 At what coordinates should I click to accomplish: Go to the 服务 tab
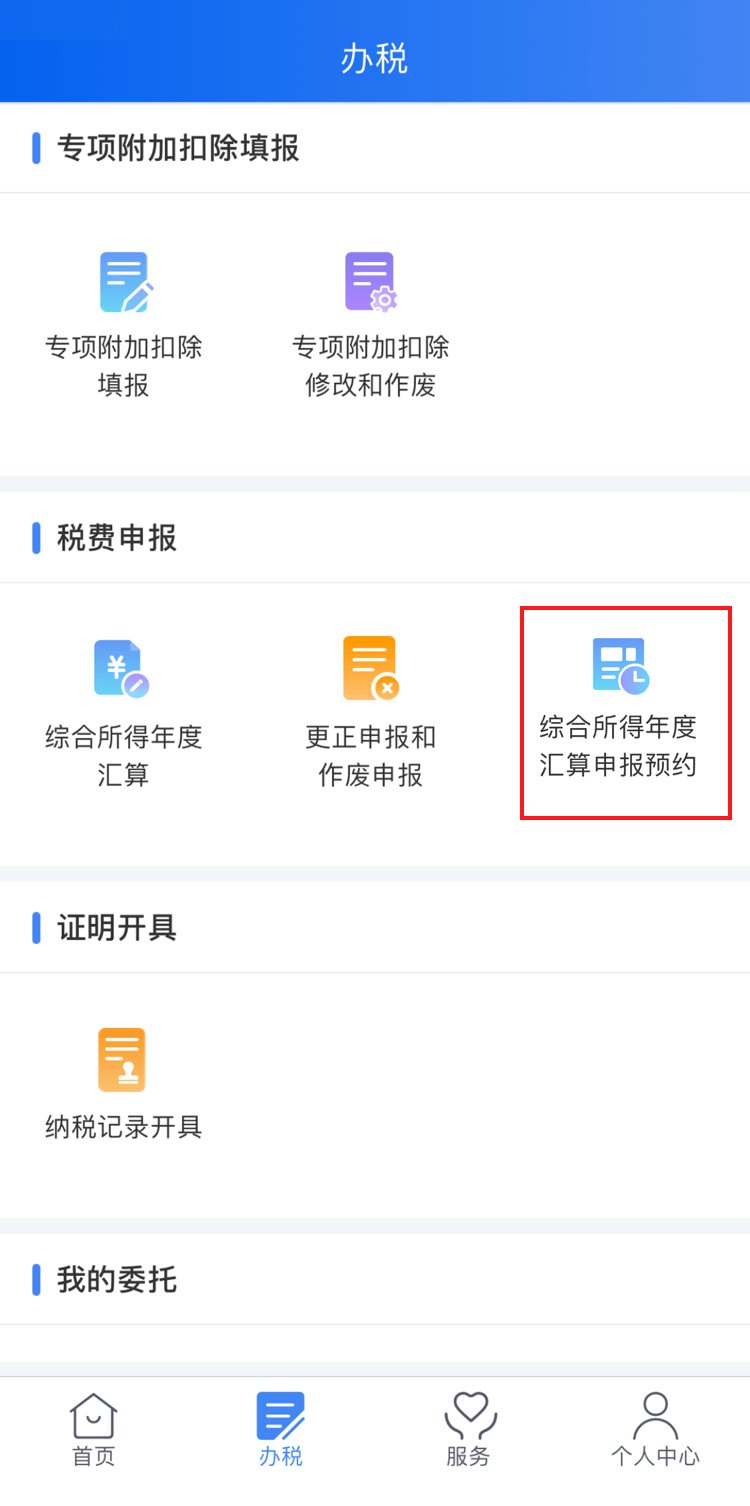point(468,1430)
